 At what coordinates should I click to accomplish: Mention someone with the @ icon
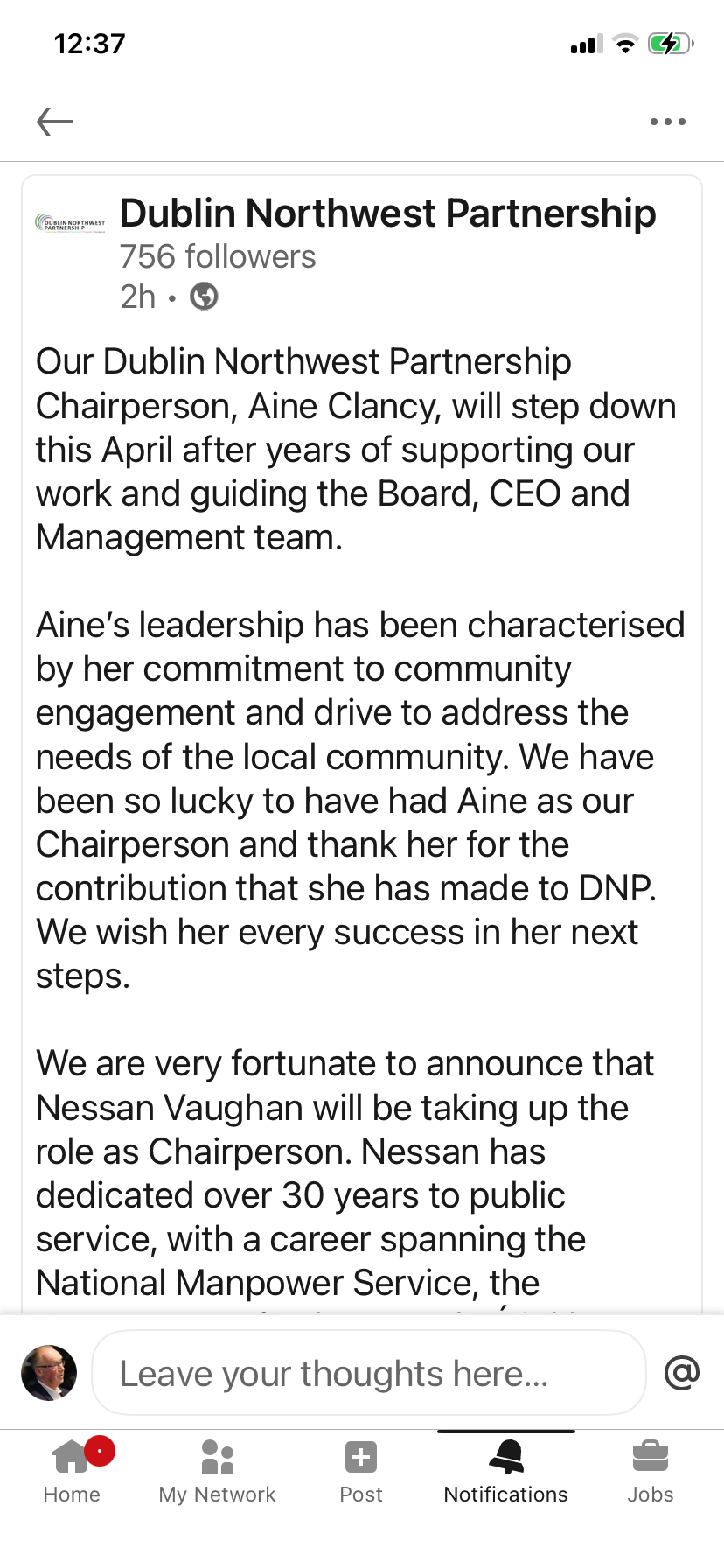point(682,1372)
